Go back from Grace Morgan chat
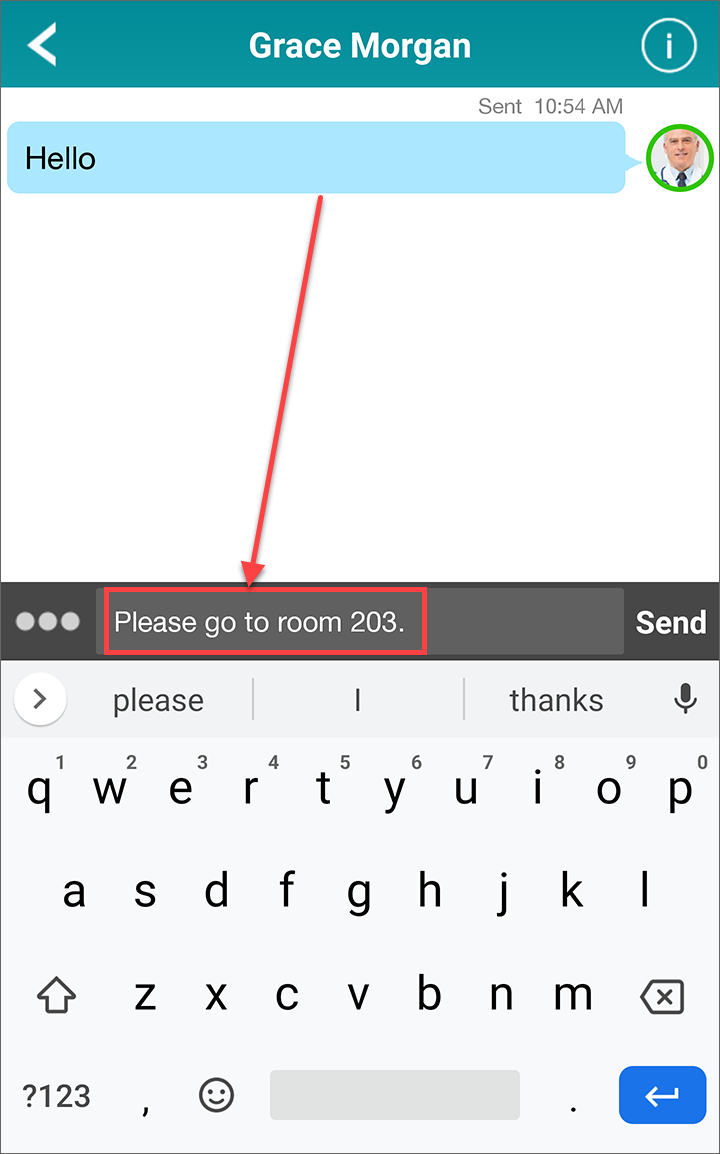The width and height of the screenshot is (720, 1154). click(x=42, y=45)
